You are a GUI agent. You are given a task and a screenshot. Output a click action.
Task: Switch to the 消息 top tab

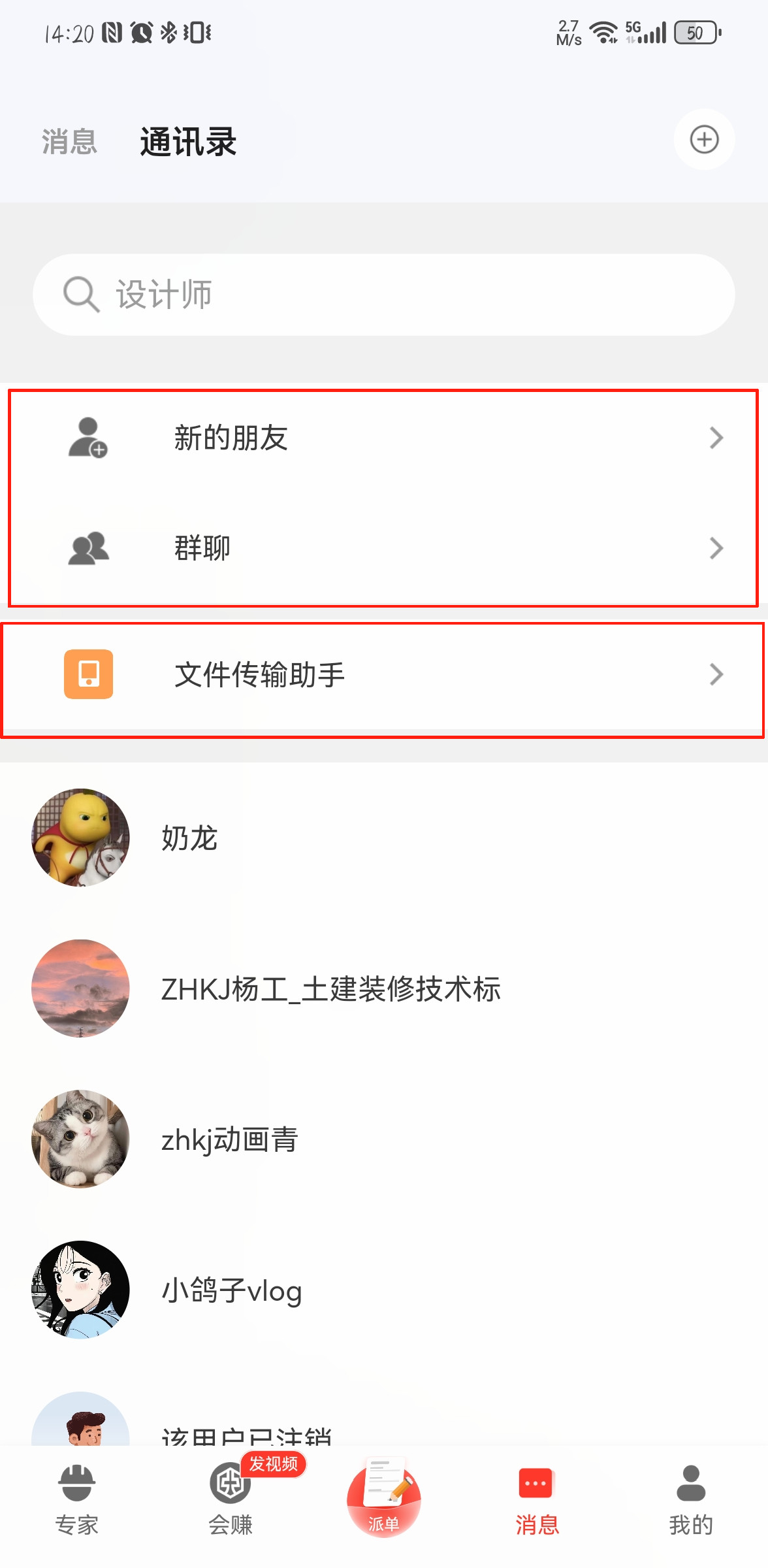click(69, 142)
